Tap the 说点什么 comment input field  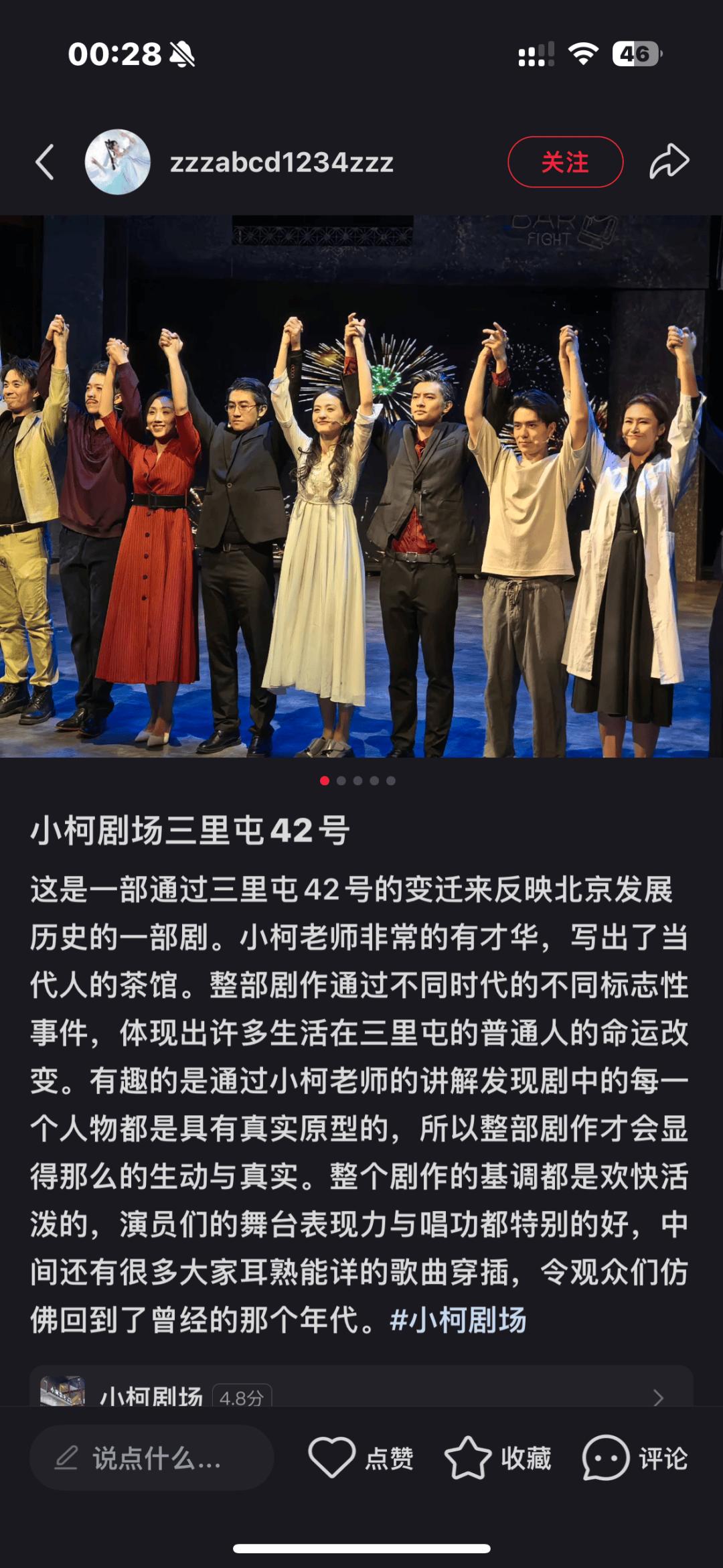[x=152, y=1458]
